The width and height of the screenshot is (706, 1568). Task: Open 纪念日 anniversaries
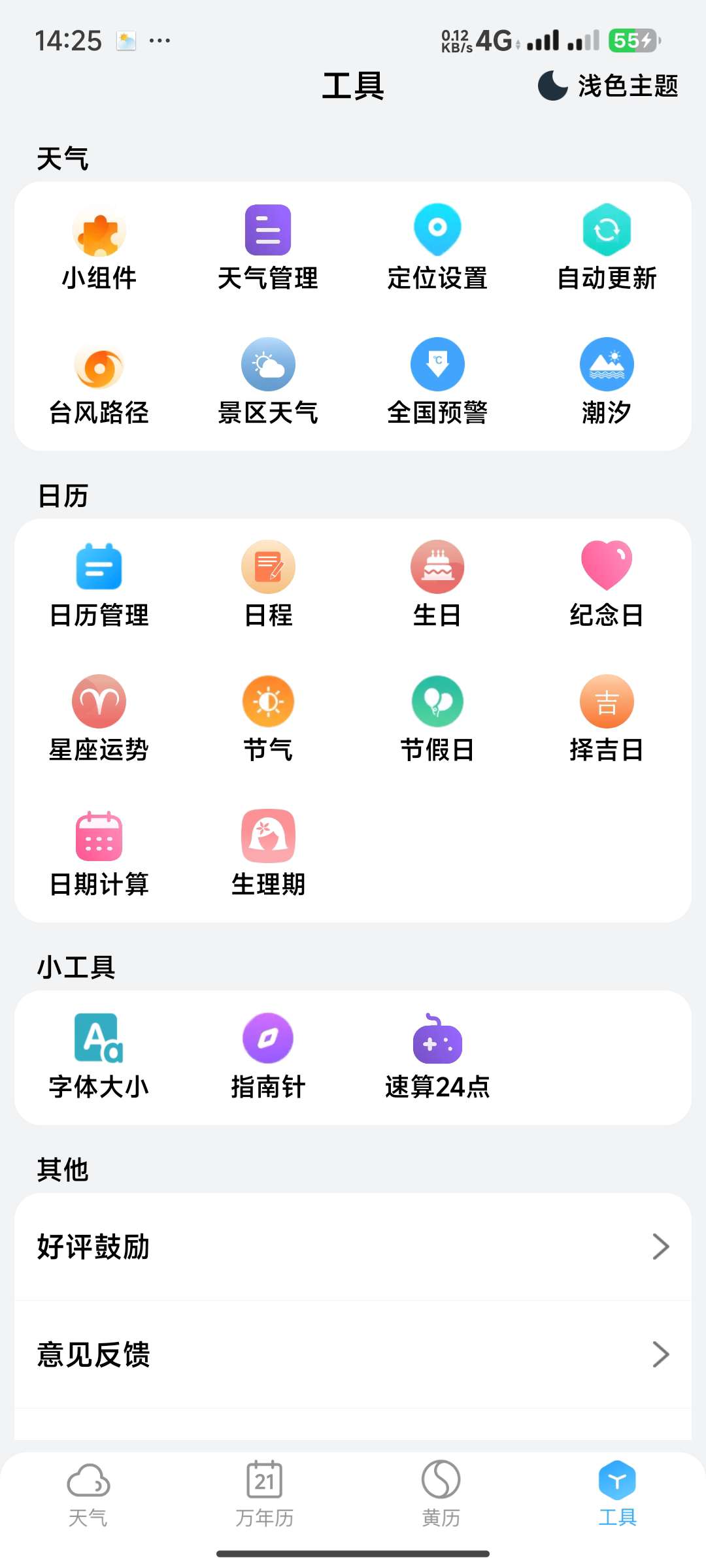(x=607, y=585)
